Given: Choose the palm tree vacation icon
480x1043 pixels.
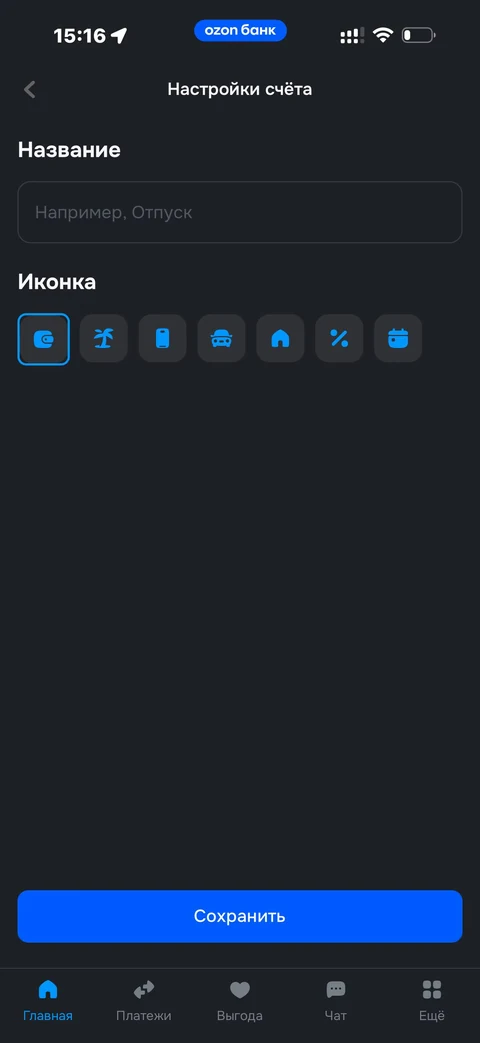Looking at the screenshot, I should [x=103, y=339].
